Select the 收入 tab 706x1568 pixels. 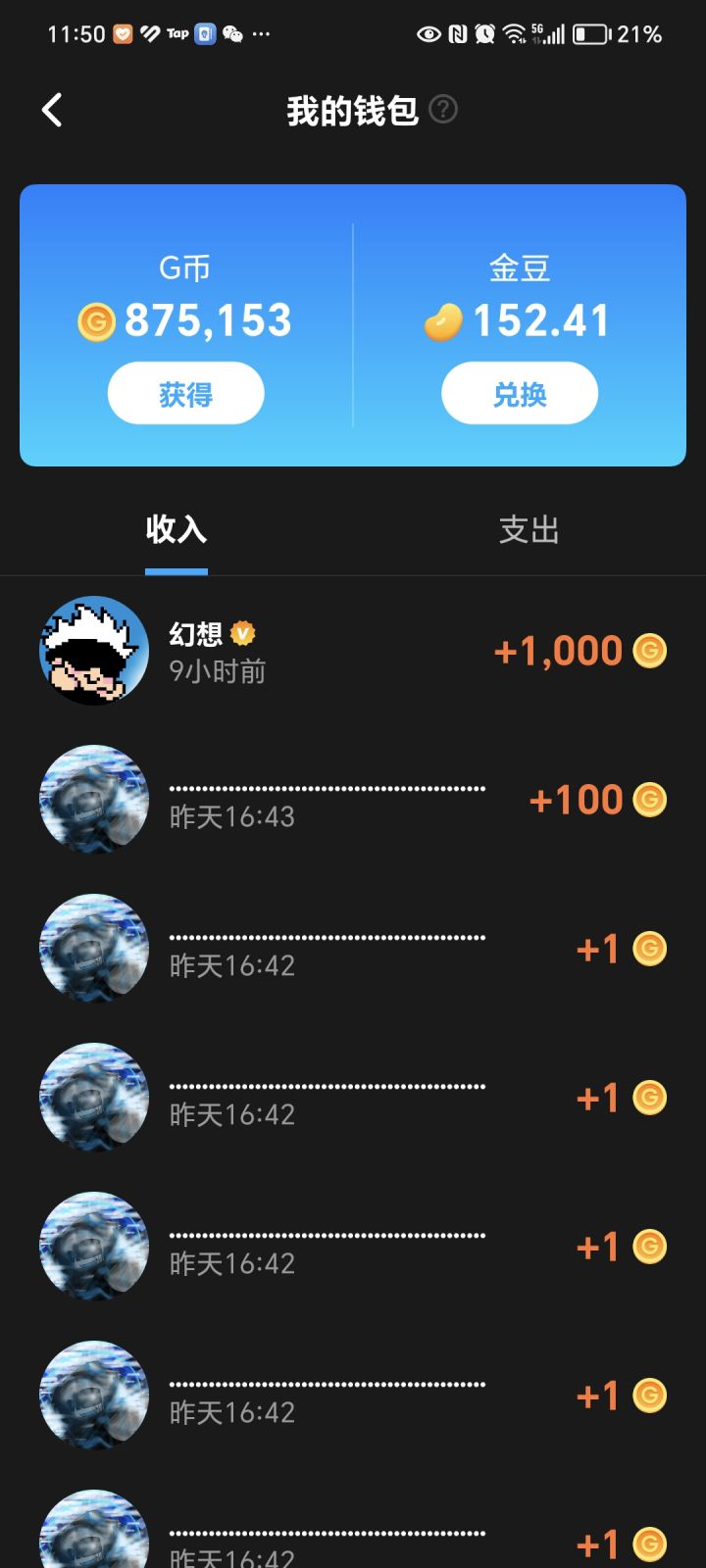[176, 530]
